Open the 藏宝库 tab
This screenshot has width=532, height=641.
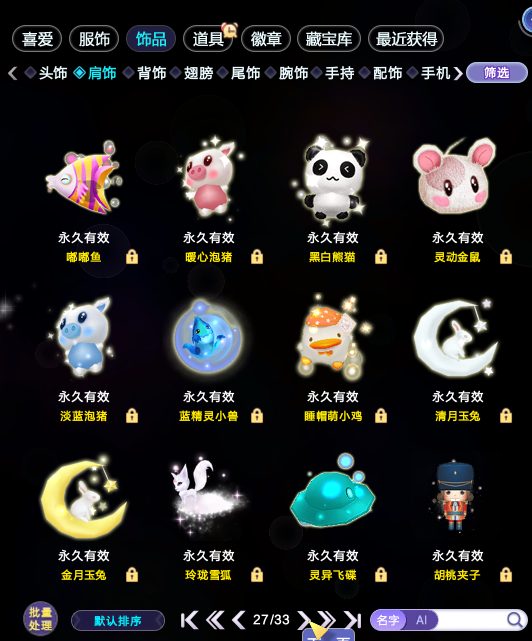click(329, 39)
